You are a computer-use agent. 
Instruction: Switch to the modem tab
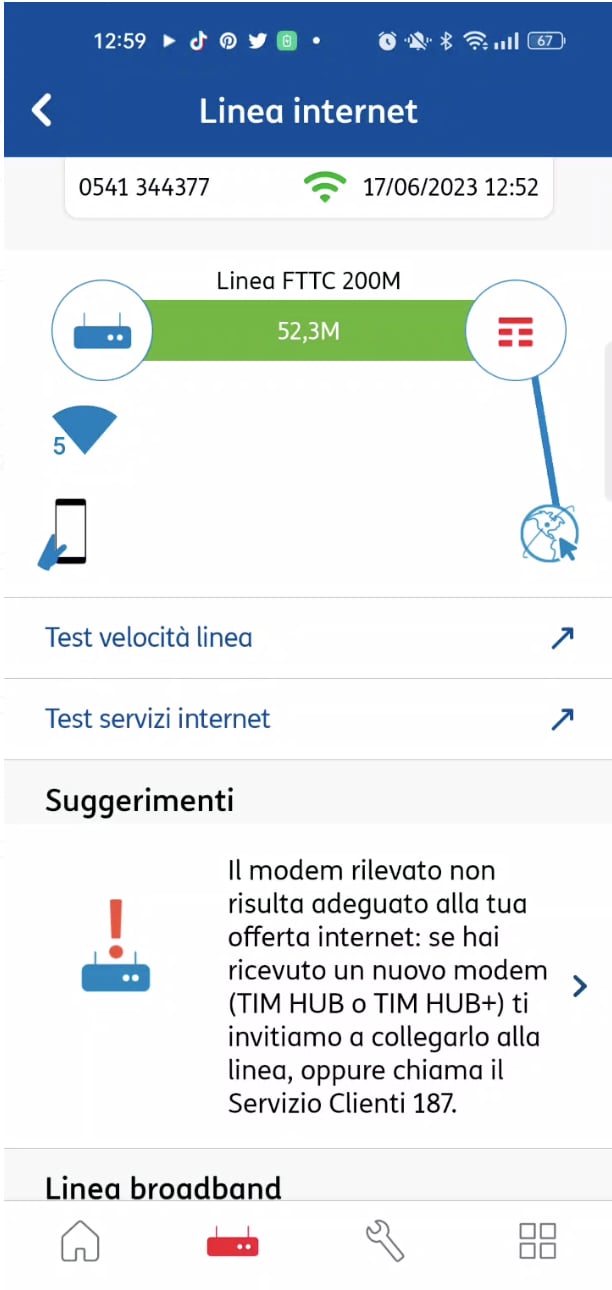coord(232,1241)
